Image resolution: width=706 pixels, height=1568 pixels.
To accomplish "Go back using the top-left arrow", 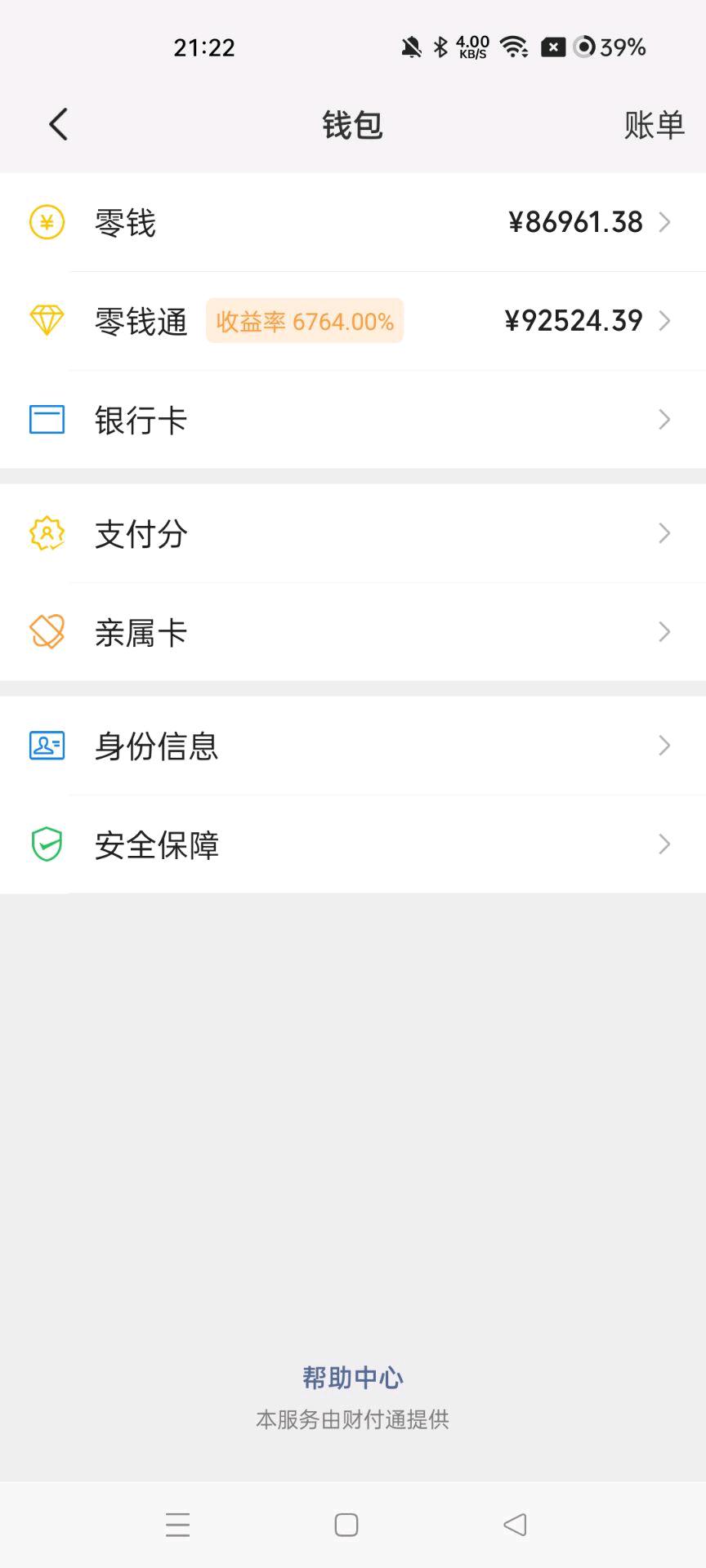I will [x=58, y=125].
